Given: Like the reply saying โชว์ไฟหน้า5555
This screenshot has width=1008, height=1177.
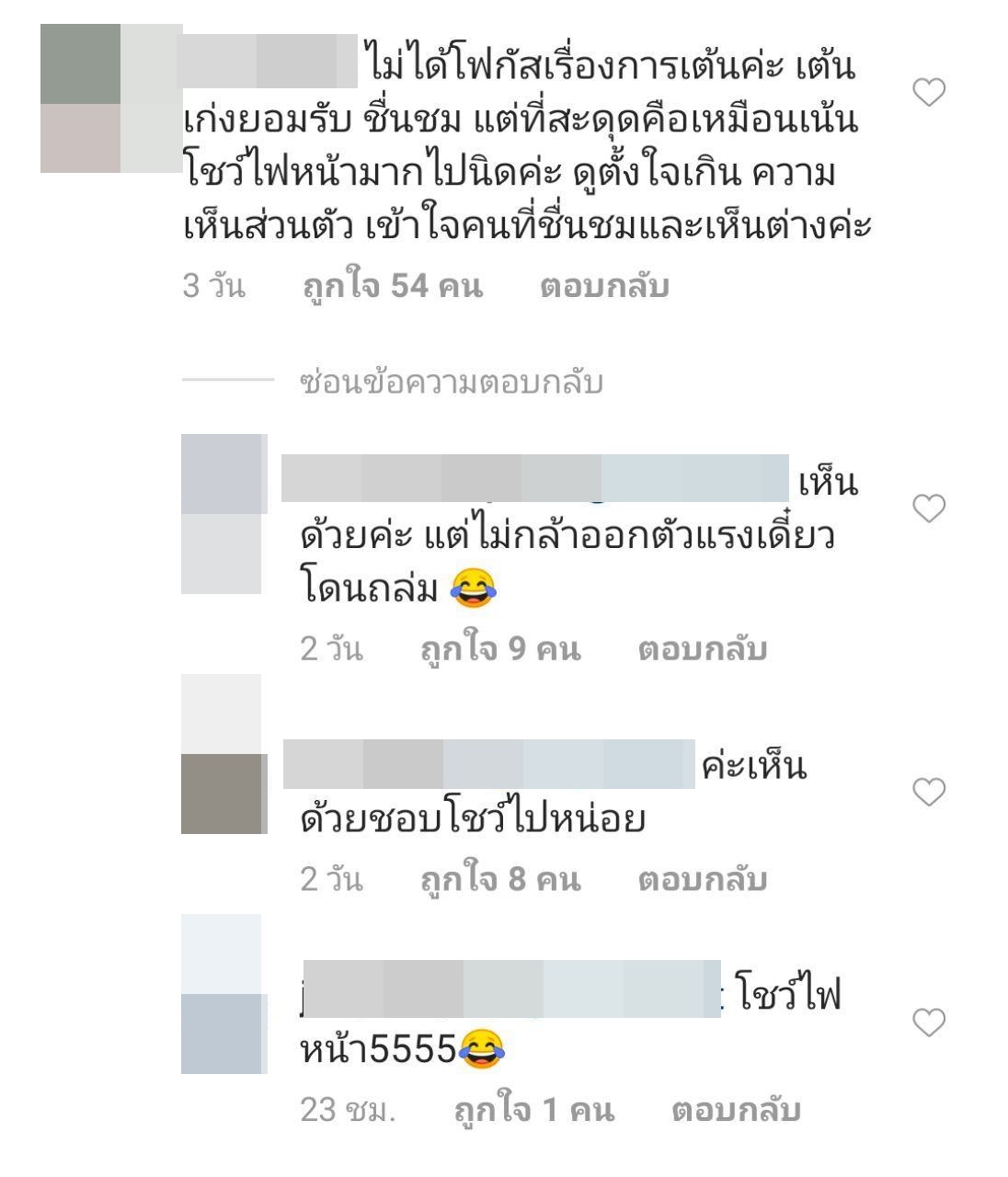Looking at the screenshot, I should tap(928, 1022).
